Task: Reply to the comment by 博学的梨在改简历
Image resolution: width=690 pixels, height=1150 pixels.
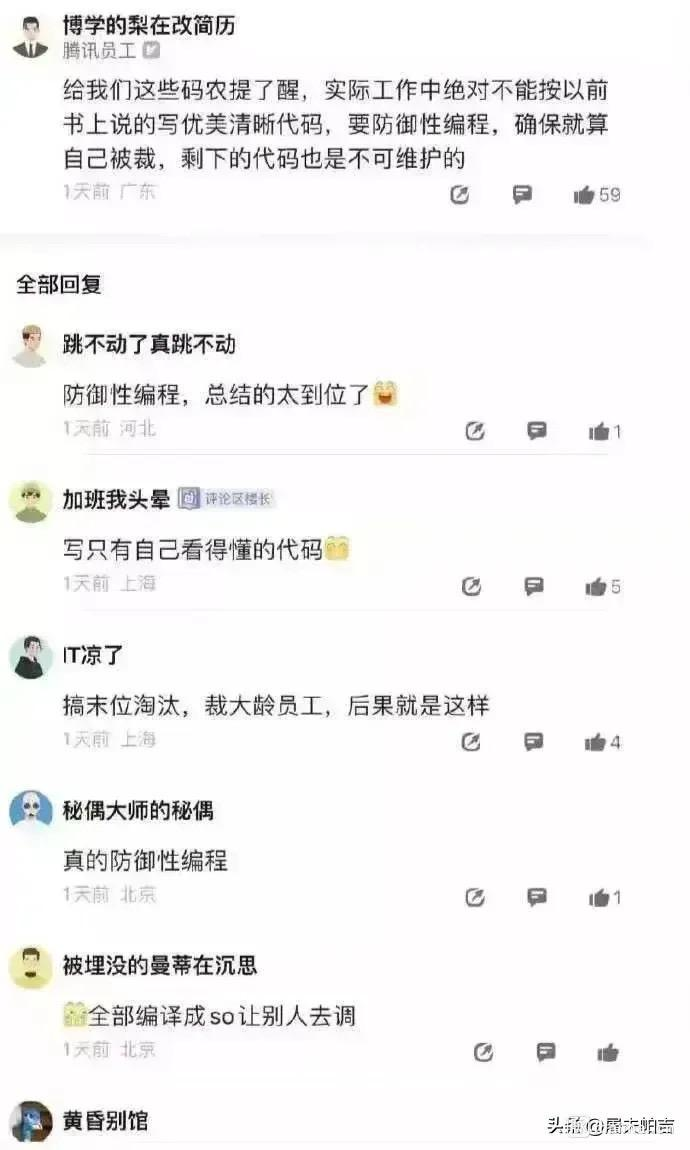Action: tap(522, 195)
